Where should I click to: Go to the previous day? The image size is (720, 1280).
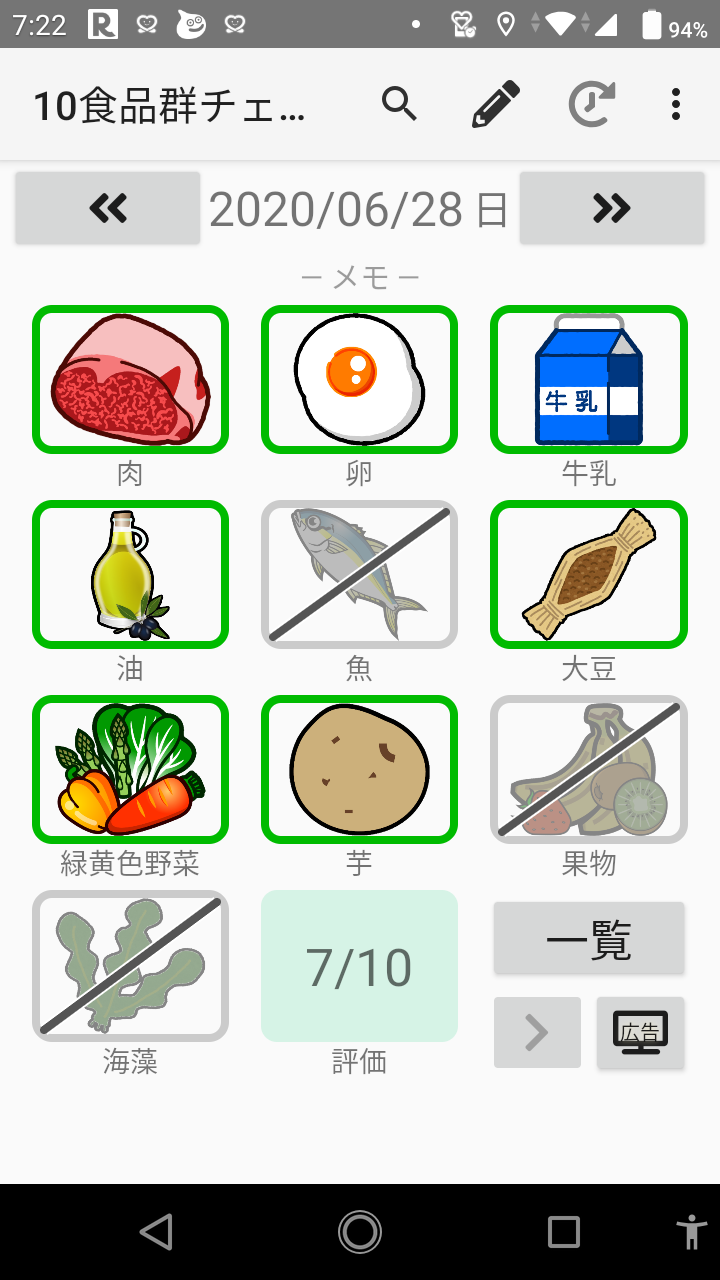[108, 208]
